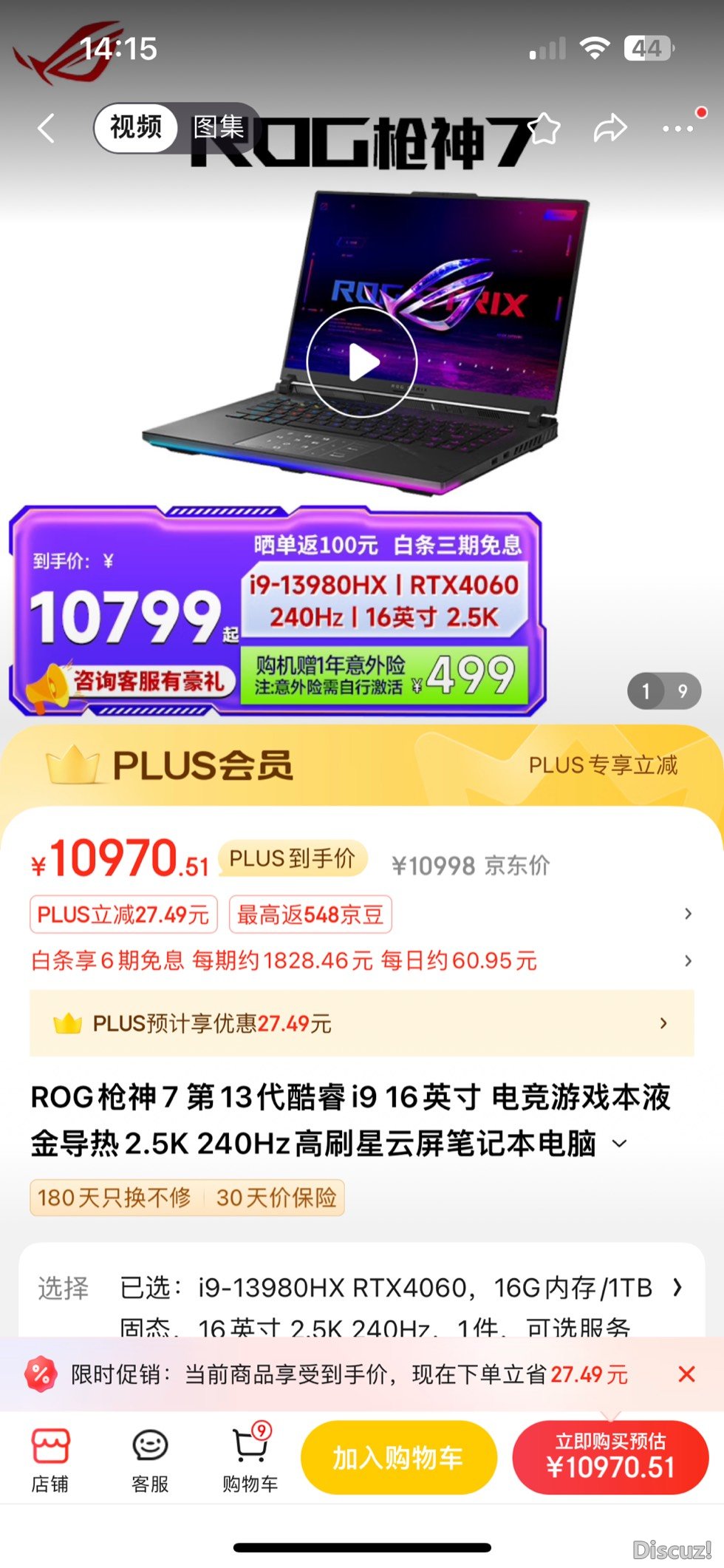Favorite this product with the star icon
This screenshot has width=724, height=1568.
pos(544,129)
